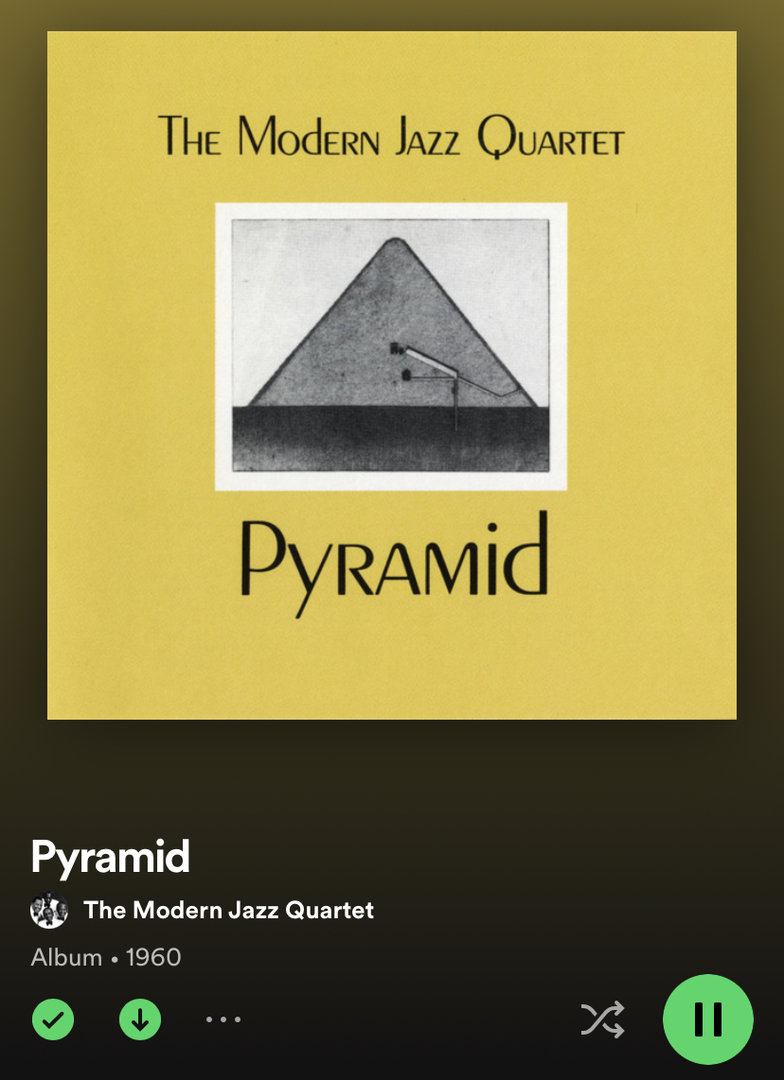
Task: Open The Modern Jazz Quartet artist page
Action: 228,910
